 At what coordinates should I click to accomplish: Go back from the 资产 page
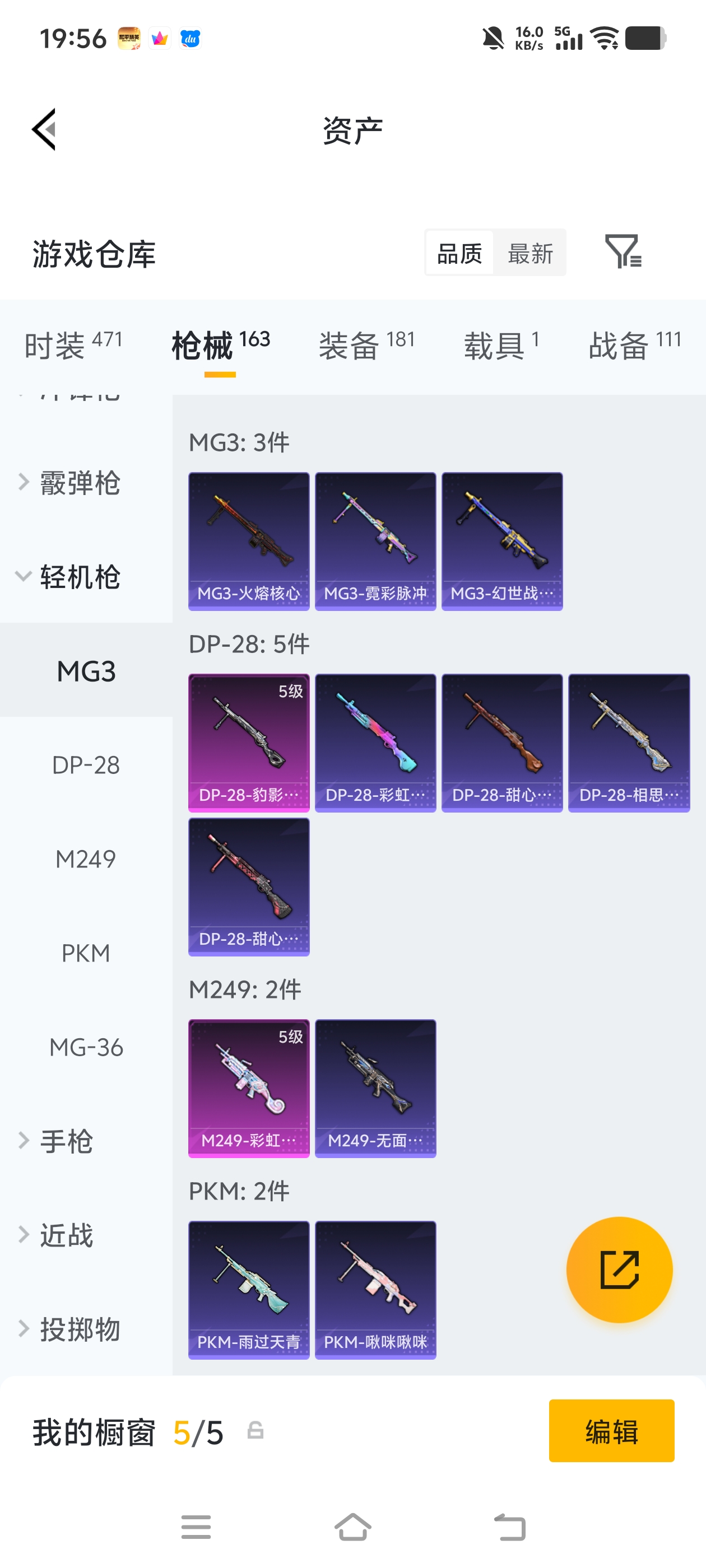pyautogui.click(x=44, y=129)
